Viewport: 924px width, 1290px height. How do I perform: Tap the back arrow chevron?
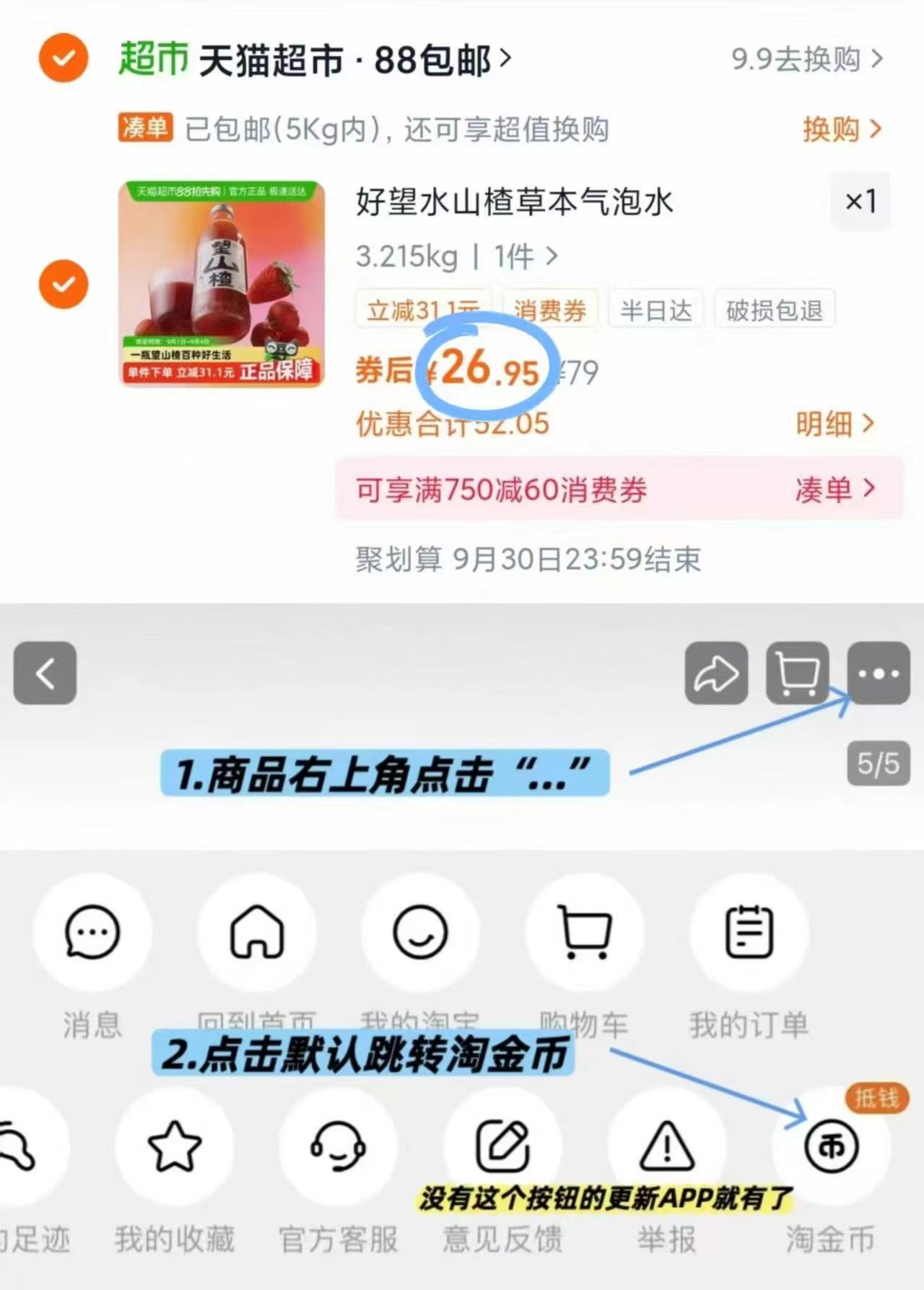(x=45, y=674)
